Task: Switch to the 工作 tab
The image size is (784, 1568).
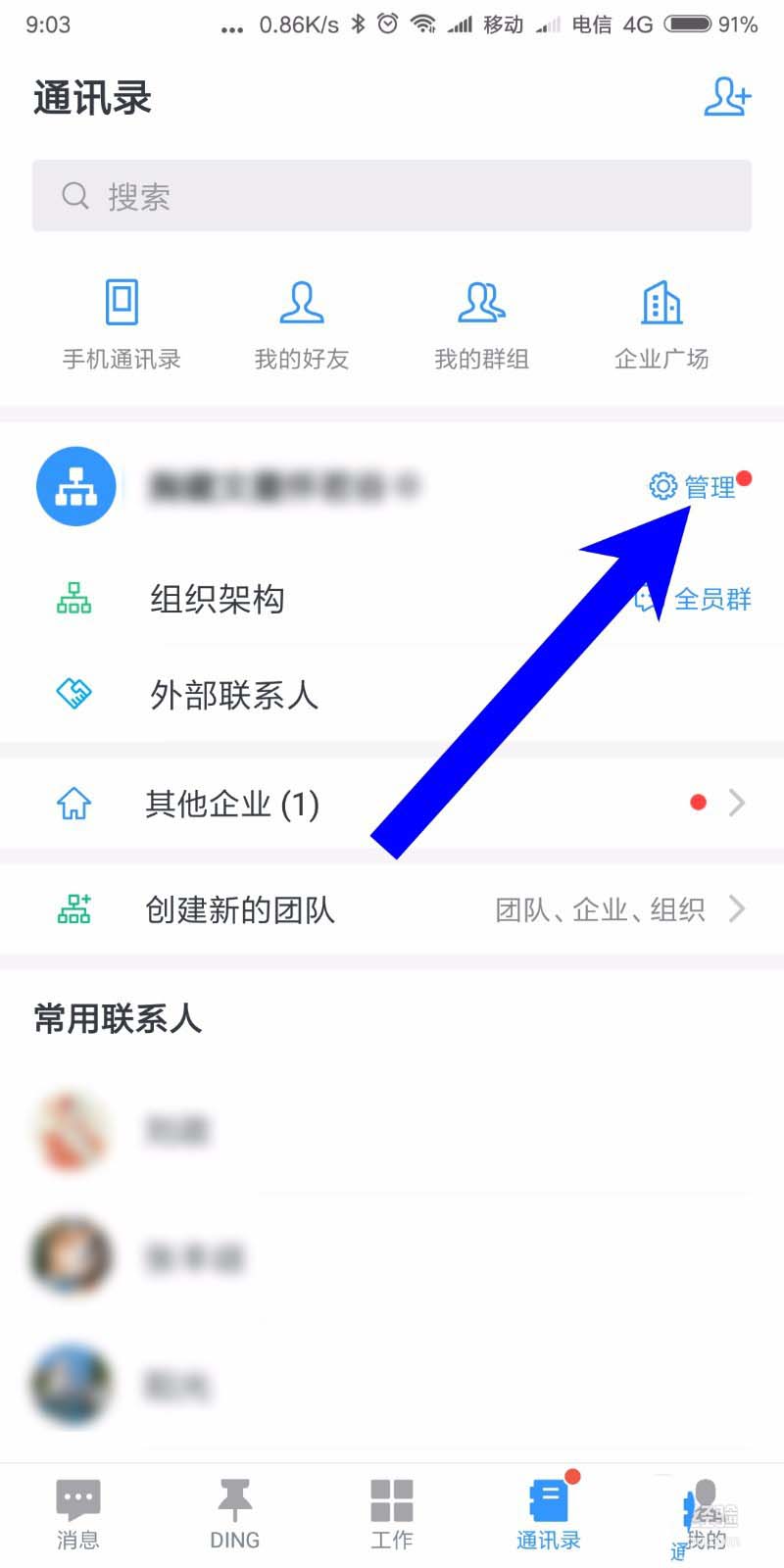Action: (392, 1514)
